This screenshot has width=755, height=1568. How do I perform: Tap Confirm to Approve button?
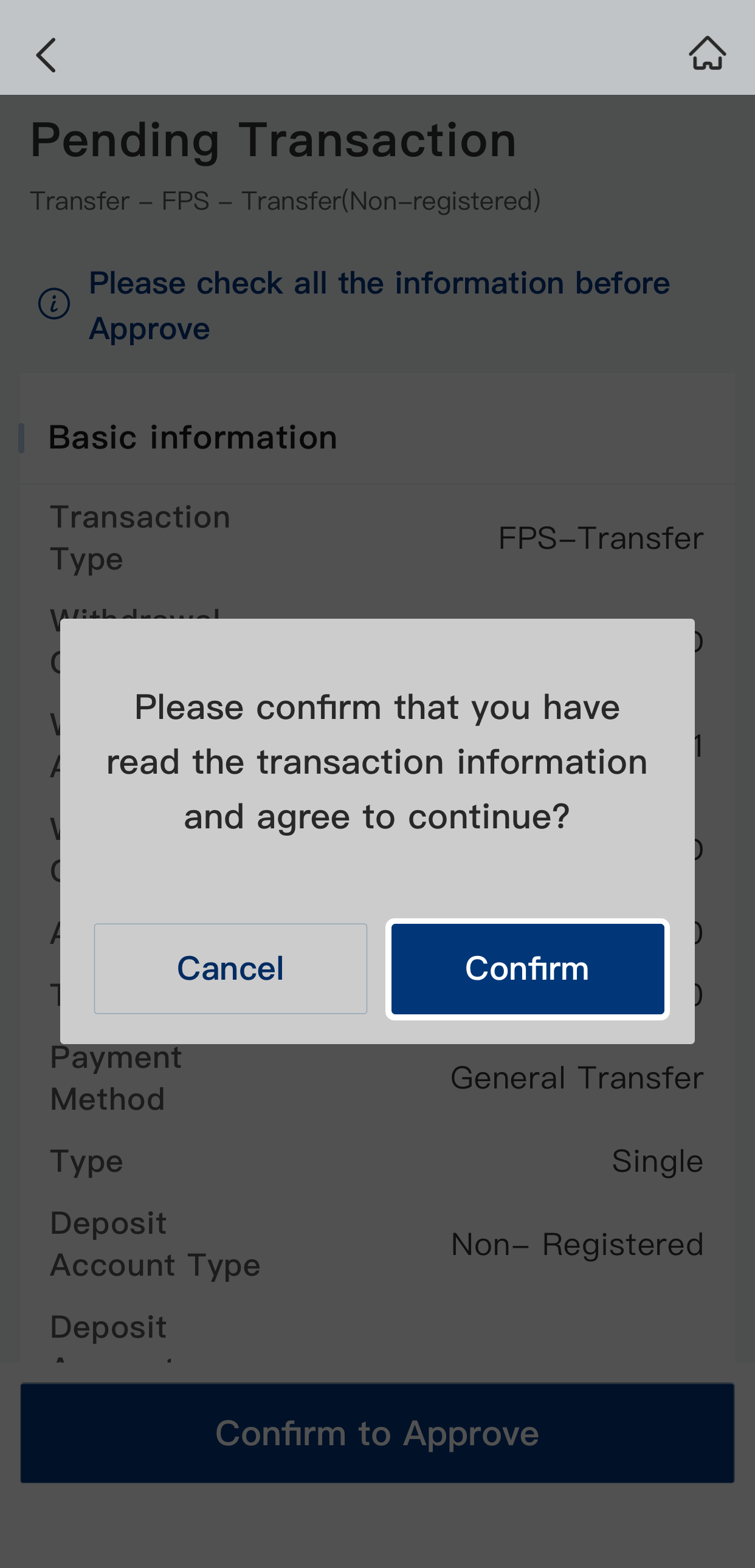click(377, 1433)
